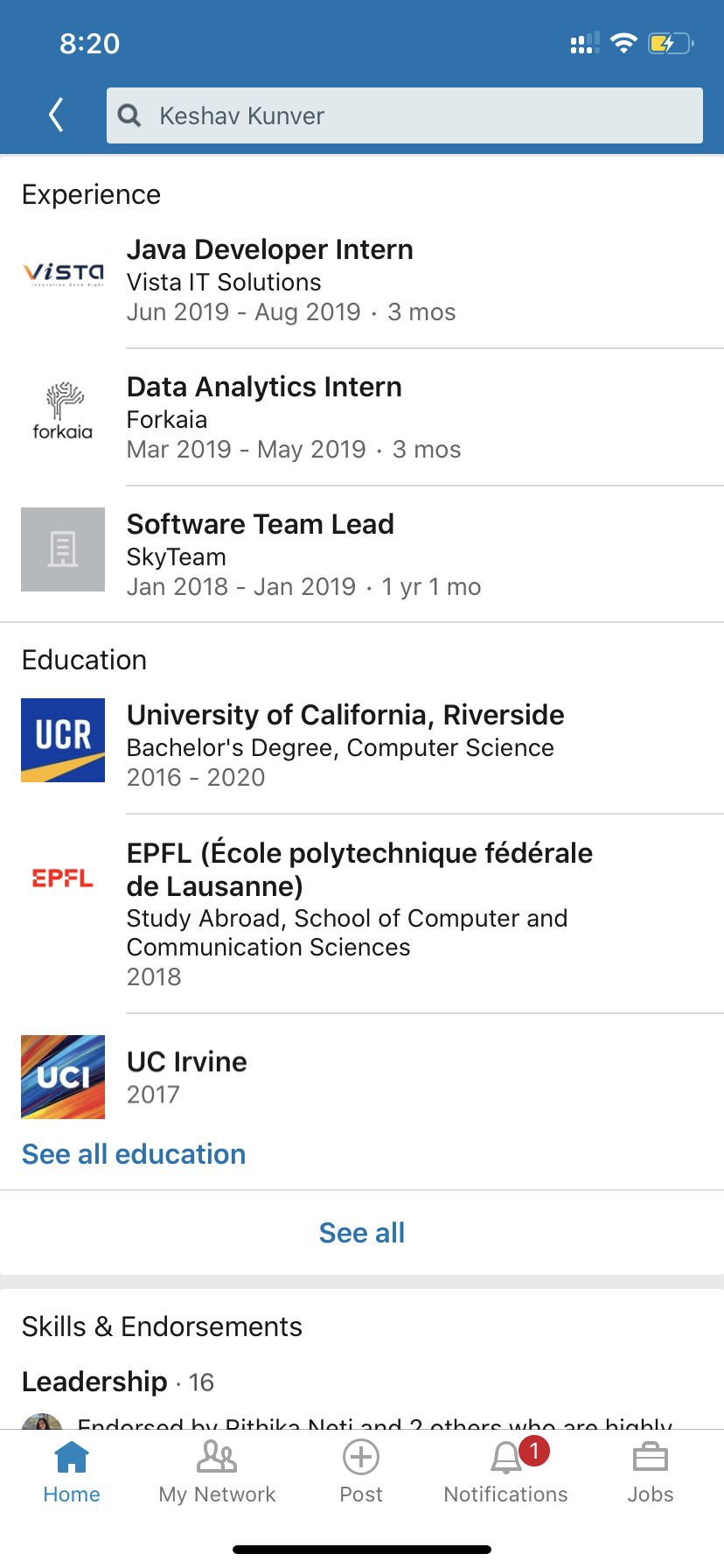The width and height of the screenshot is (724, 1568).
Task: Go to the Jobs tab
Action: (650, 1472)
